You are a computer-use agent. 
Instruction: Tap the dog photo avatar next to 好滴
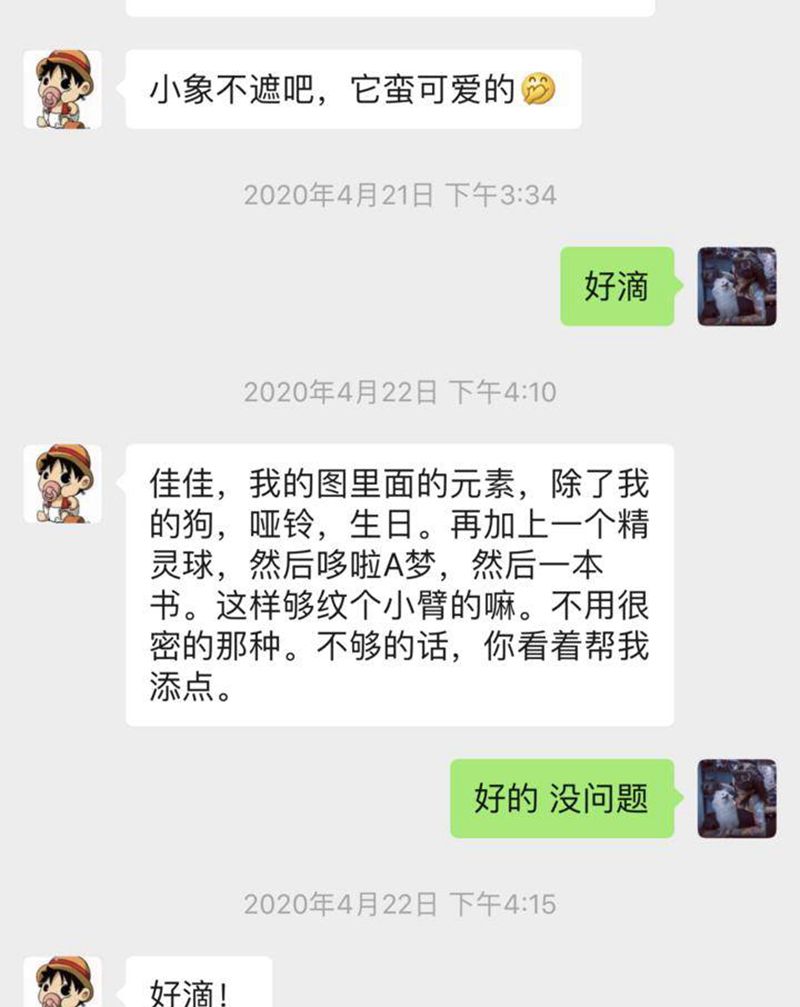coord(737,285)
